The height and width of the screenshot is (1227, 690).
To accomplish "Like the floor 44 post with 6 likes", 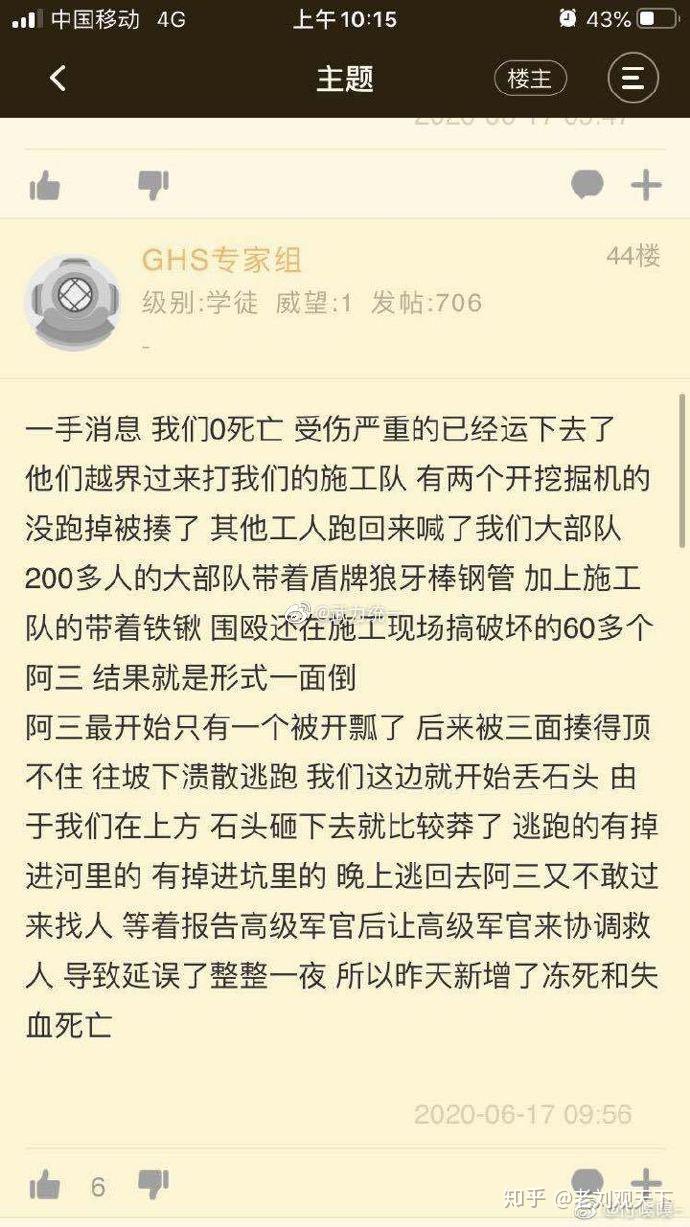I will [45, 1186].
